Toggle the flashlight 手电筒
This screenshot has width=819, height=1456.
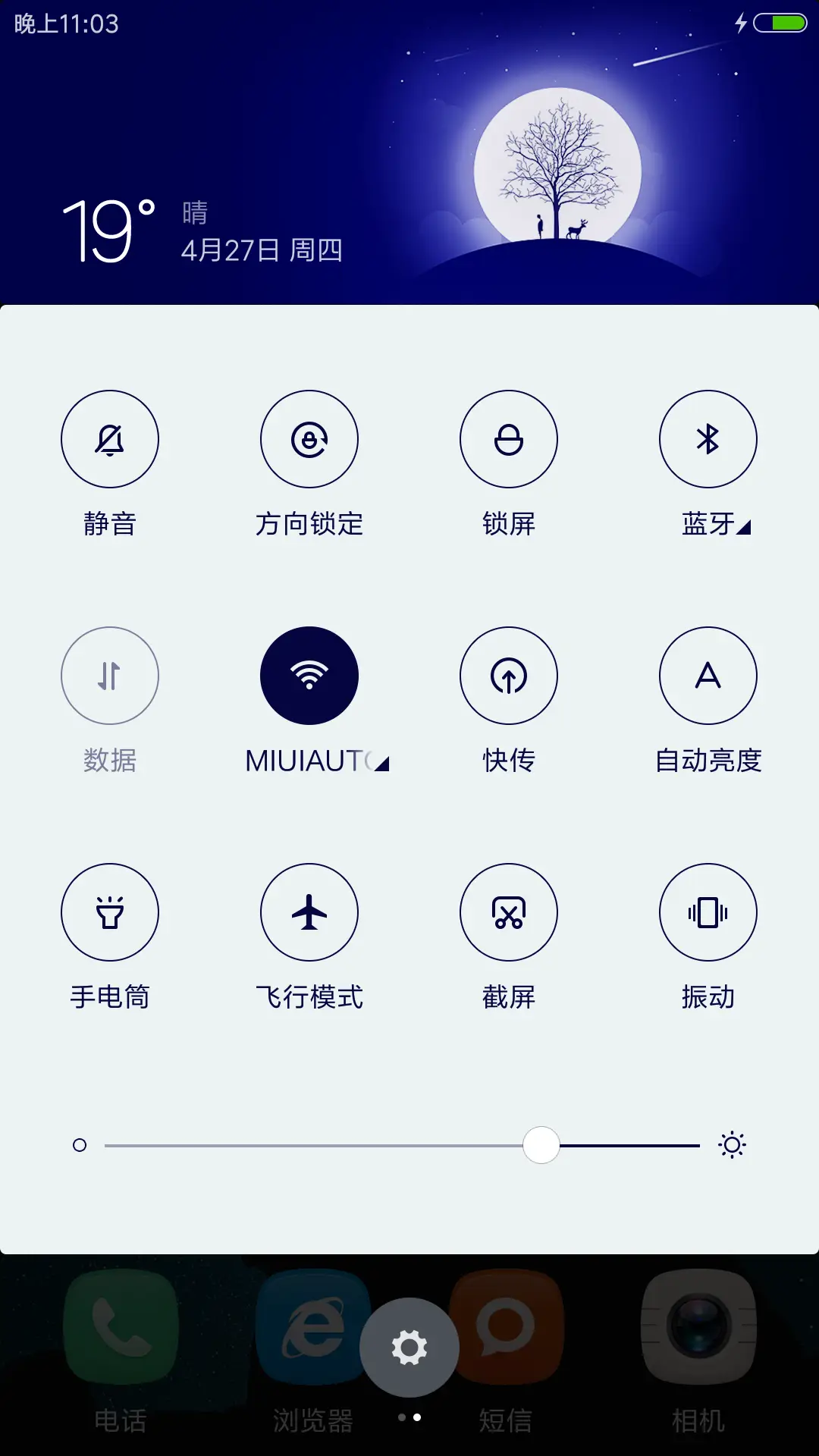click(110, 912)
